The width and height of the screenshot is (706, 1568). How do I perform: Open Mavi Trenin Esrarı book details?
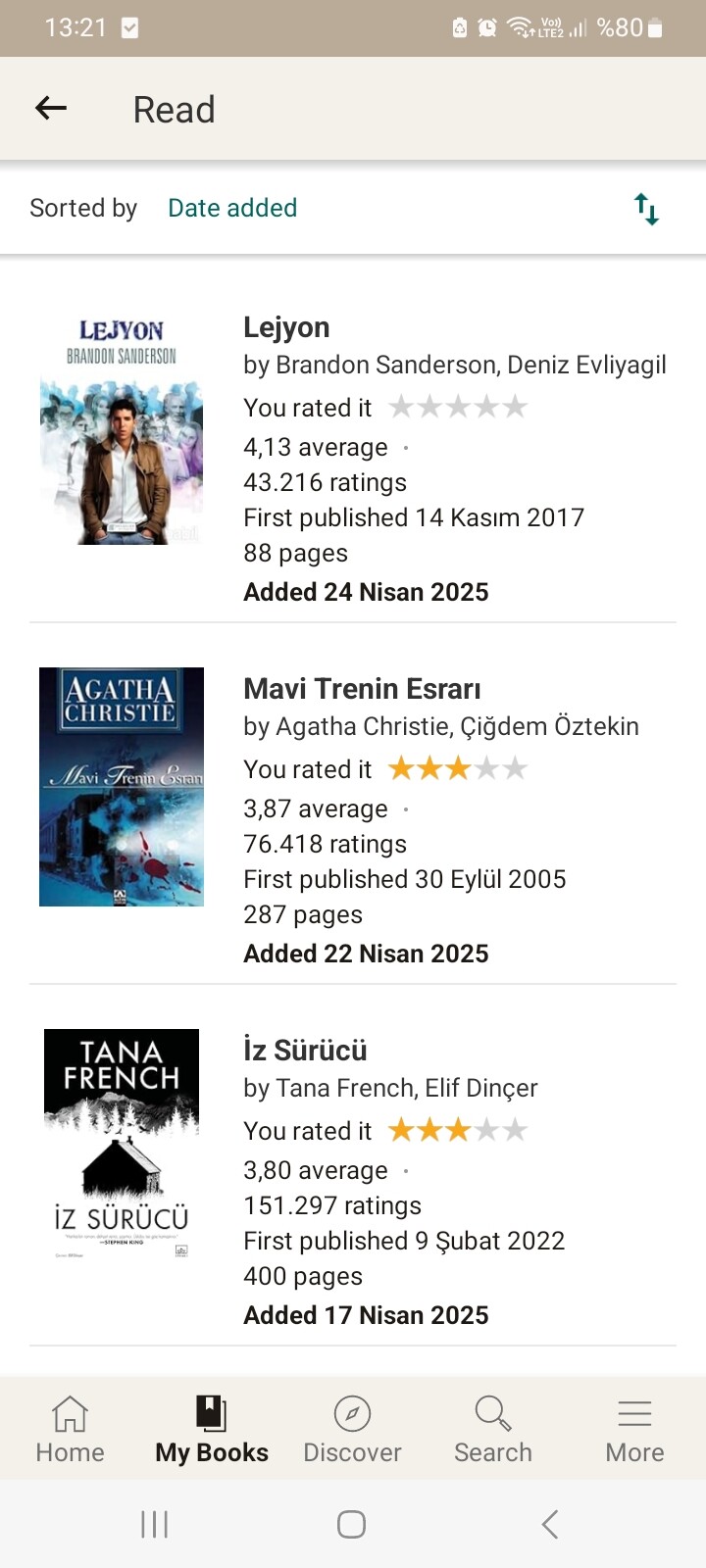point(362,689)
